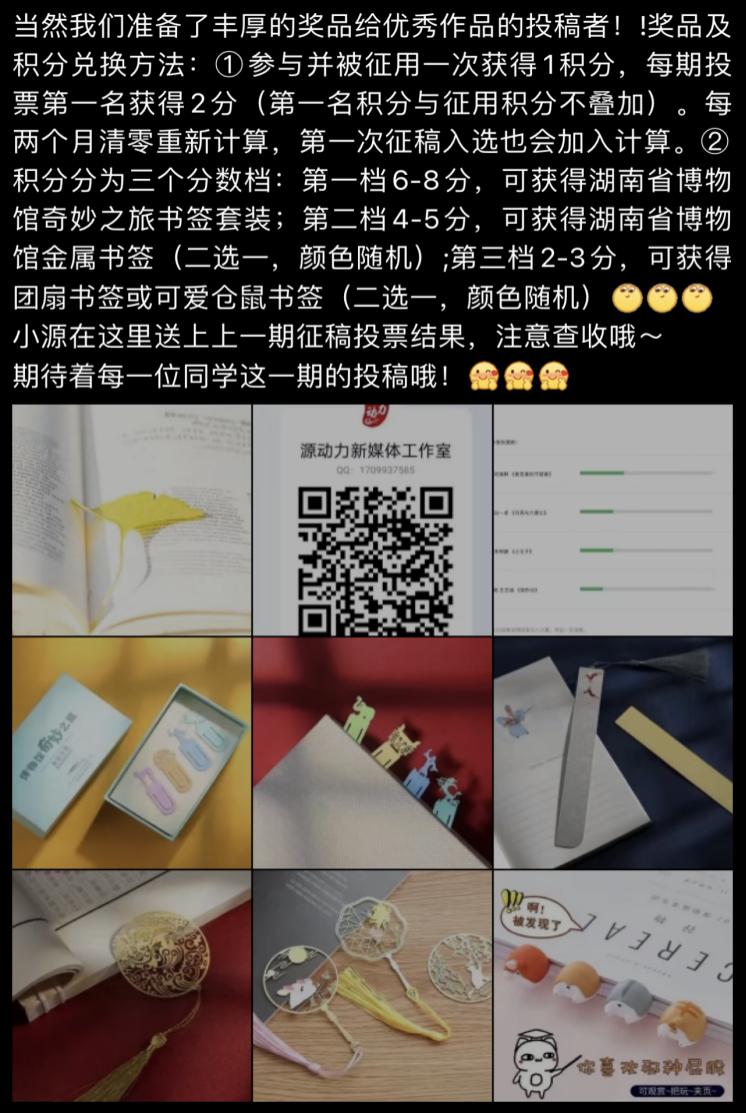Open the round gold fan bookmark photo
The height and width of the screenshot is (1113, 746).
132,986
